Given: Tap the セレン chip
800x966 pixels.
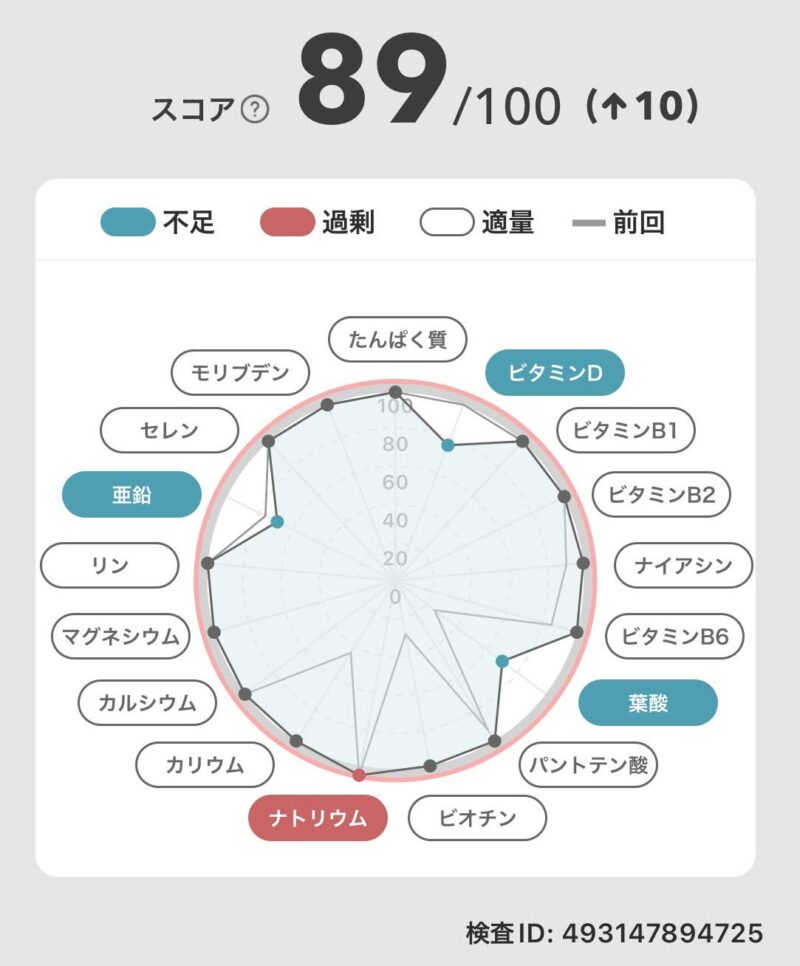Looking at the screenshot, I should 169,431.
